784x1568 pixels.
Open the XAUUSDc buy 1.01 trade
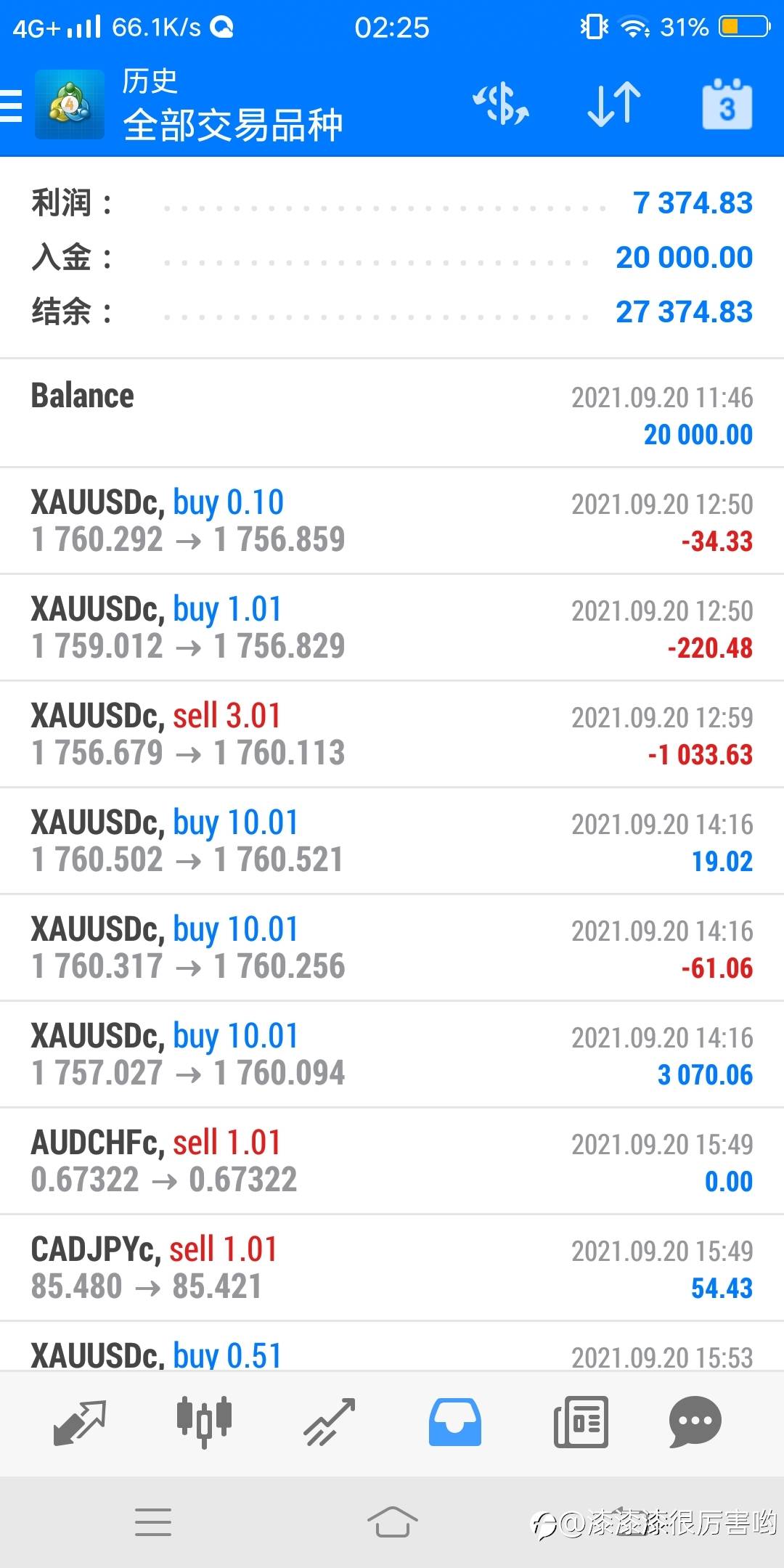click(392, 627)
